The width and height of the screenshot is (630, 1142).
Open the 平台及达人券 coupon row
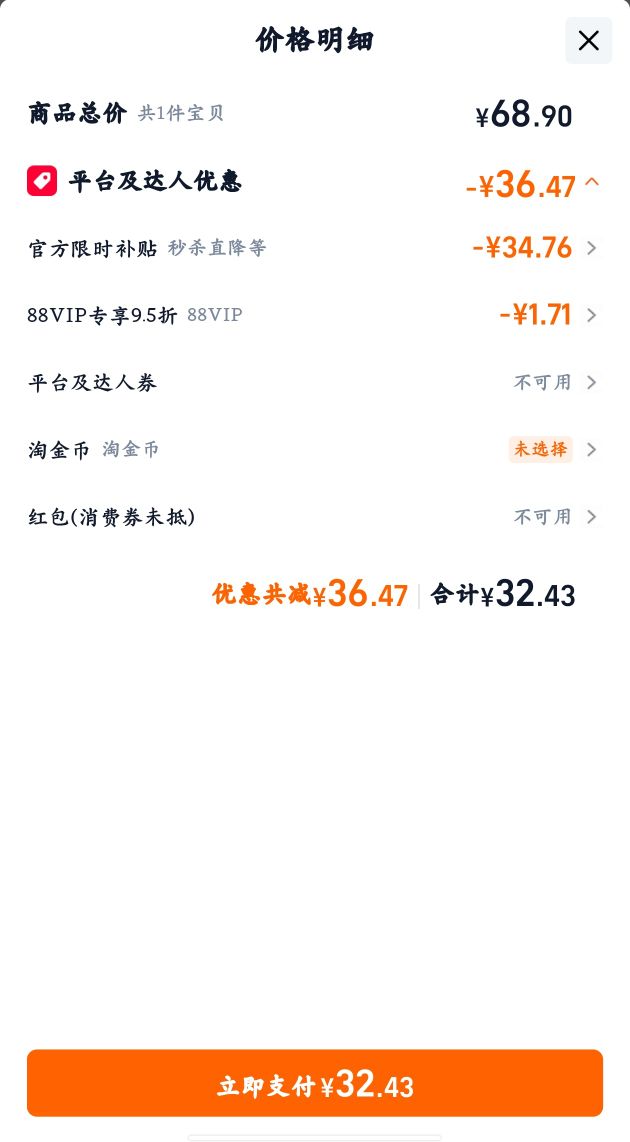314,382
